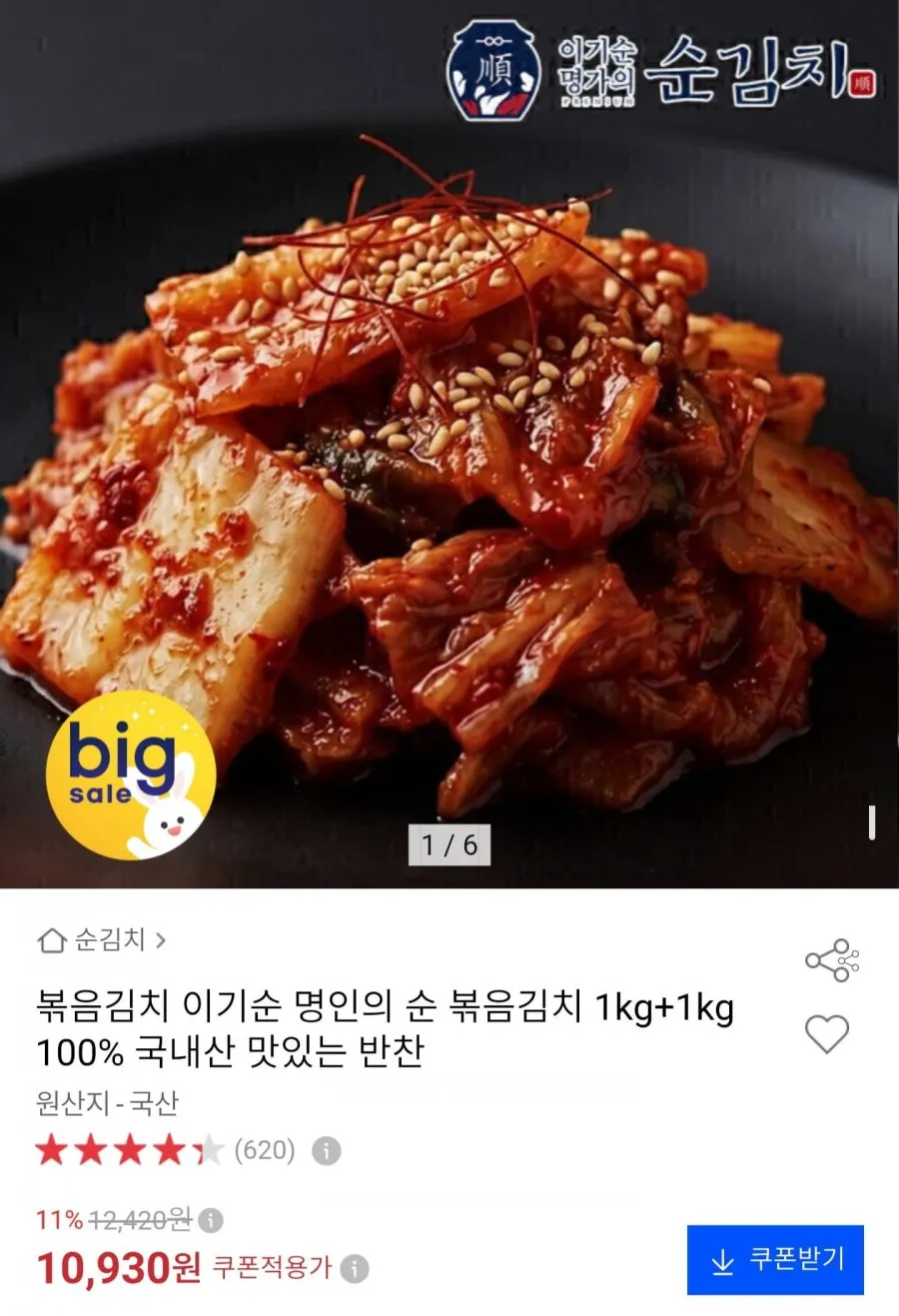
Task: Open info icon beside the 12,420원 original price
Action: coord(211,1220)
